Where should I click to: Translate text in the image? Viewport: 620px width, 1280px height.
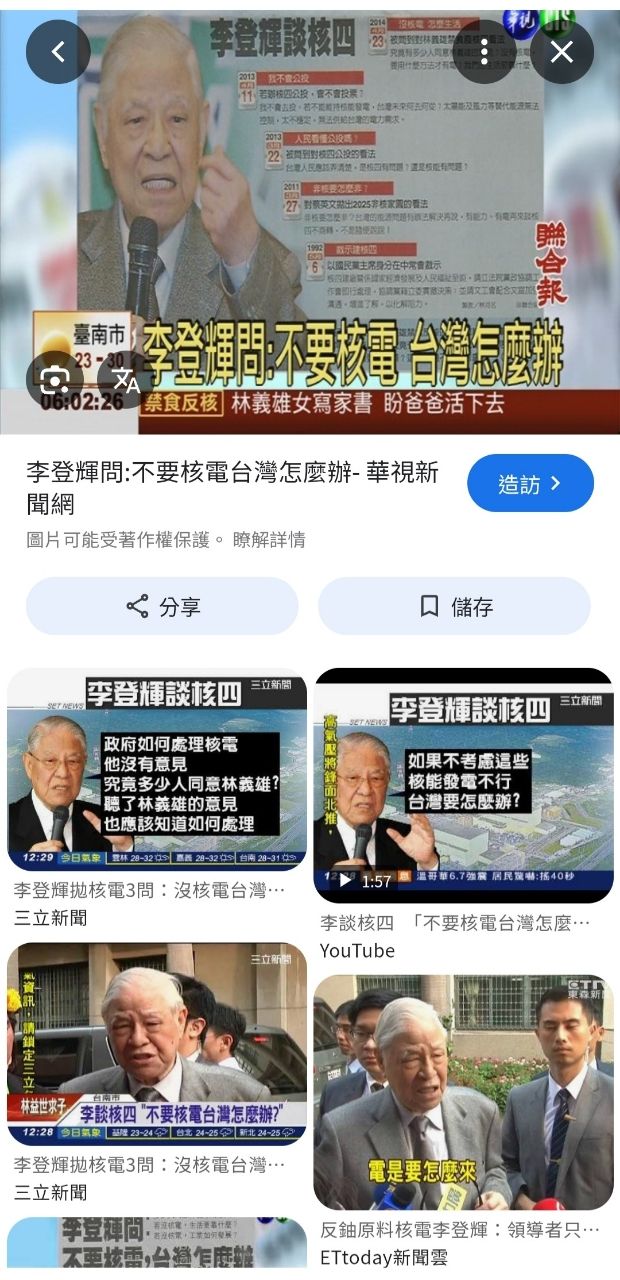click(124, 379)
